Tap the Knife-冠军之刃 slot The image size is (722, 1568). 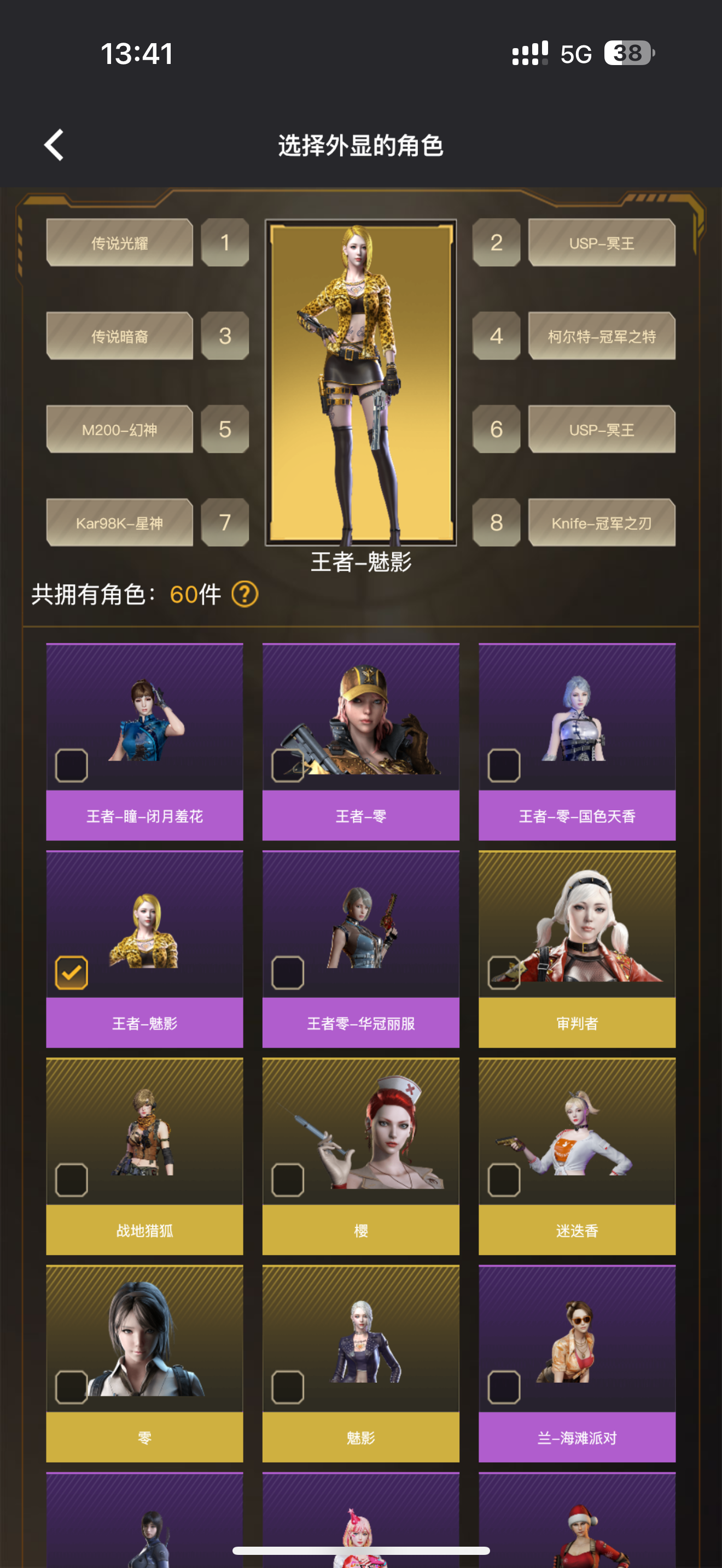pos(602,523)
